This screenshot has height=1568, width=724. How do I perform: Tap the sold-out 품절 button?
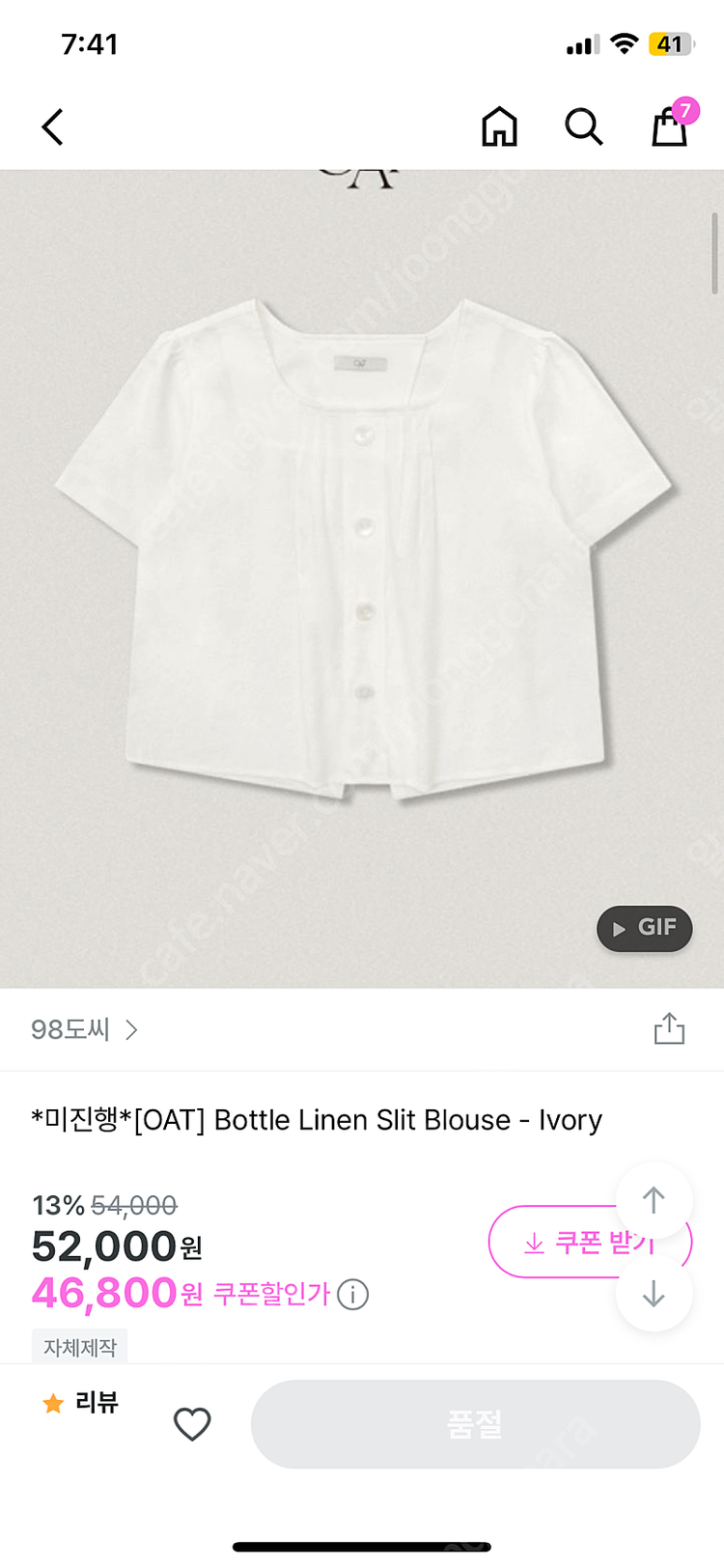point(475,1423)
